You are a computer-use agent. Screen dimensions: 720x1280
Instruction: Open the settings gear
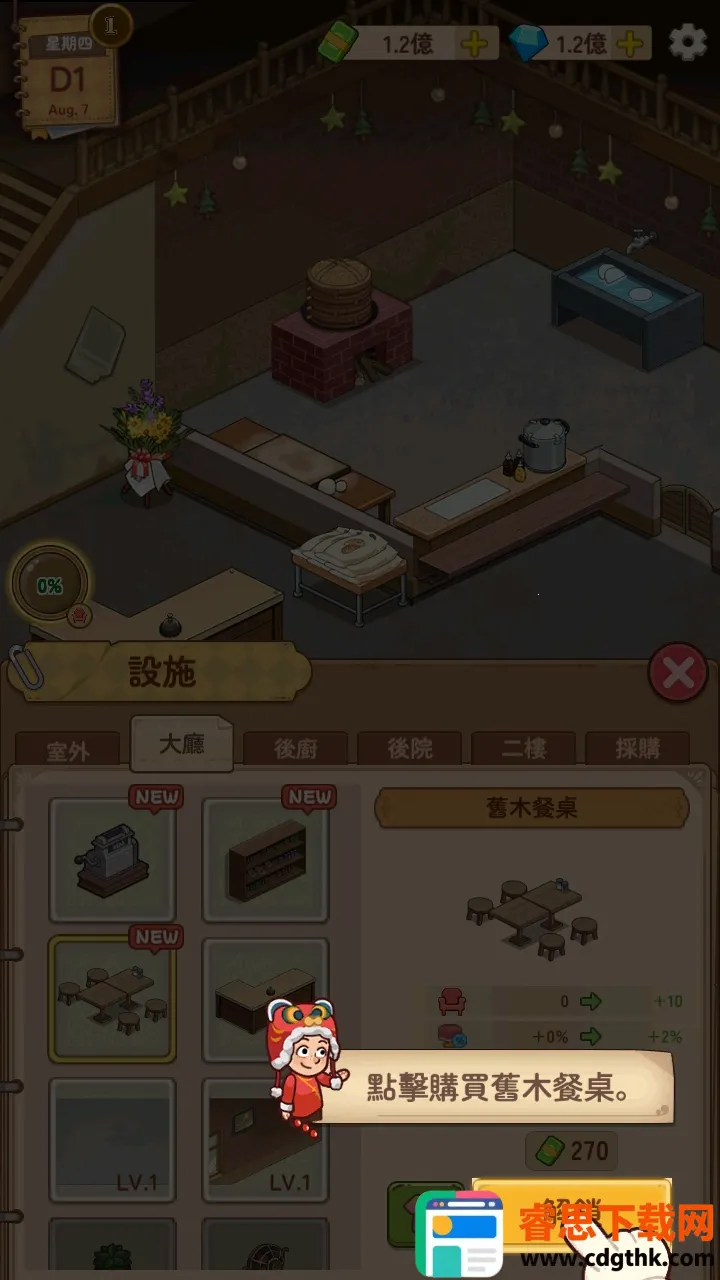point(688,42)
